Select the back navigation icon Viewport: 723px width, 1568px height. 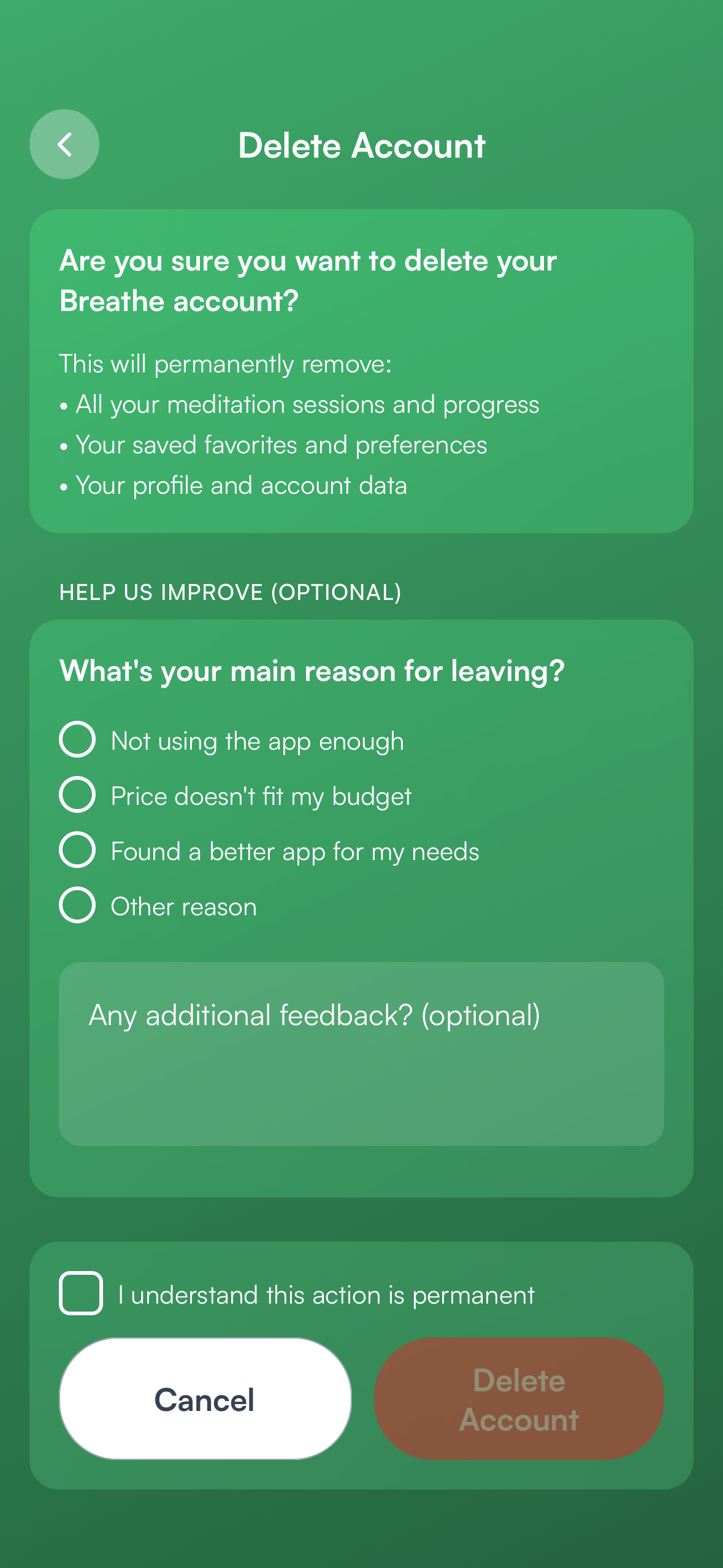[x=64, y=144]
